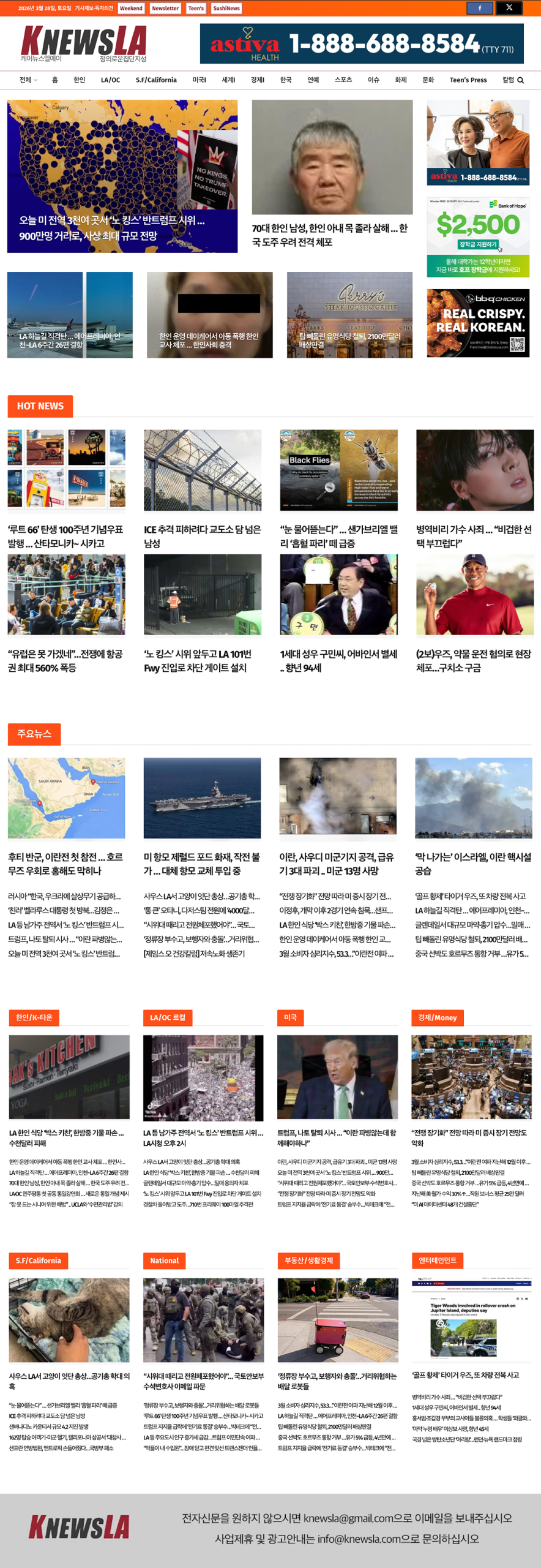Viewport: 541px width, 1568px height.
Task: Open the Facebook page button
Action: click(479, 8)
